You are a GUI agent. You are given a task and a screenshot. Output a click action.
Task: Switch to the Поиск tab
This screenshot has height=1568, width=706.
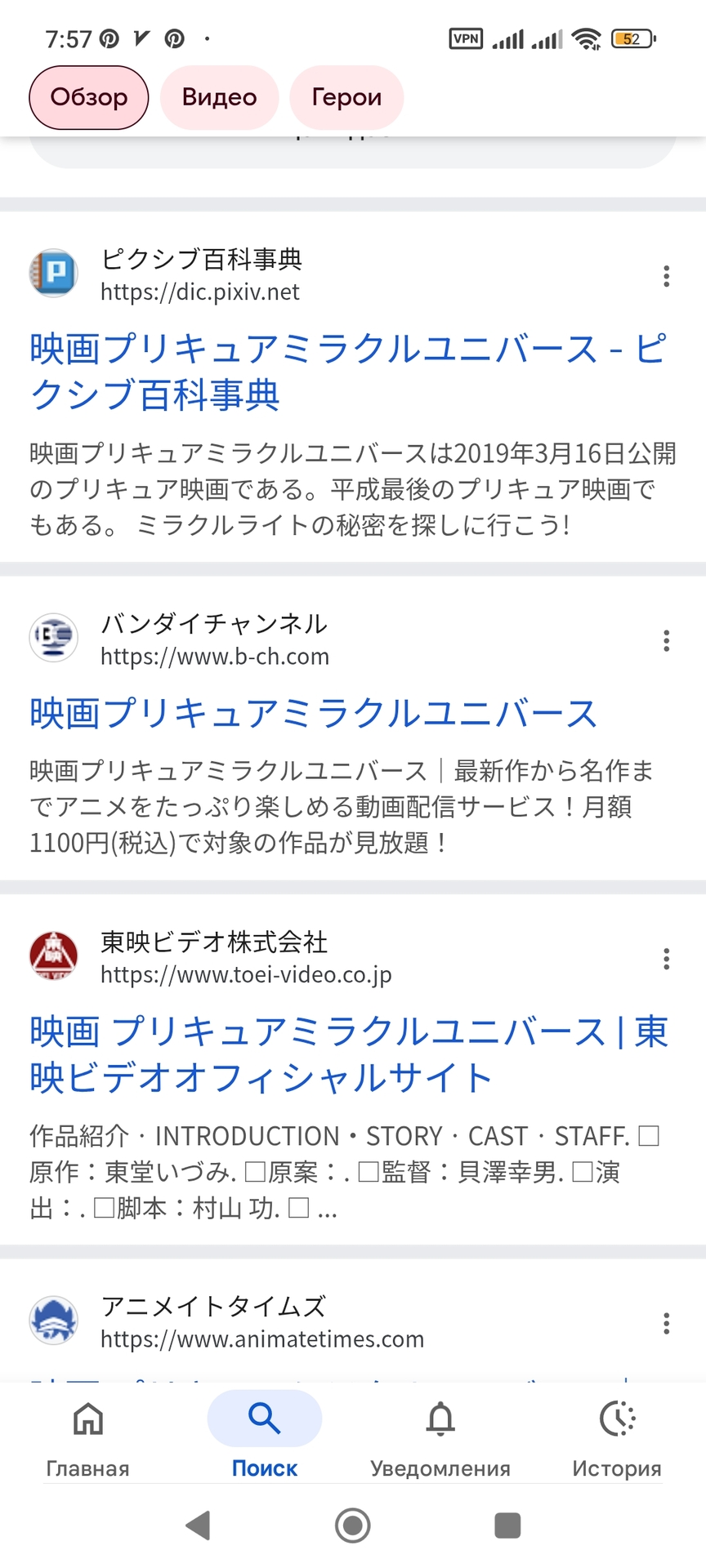click(264, 1435)
